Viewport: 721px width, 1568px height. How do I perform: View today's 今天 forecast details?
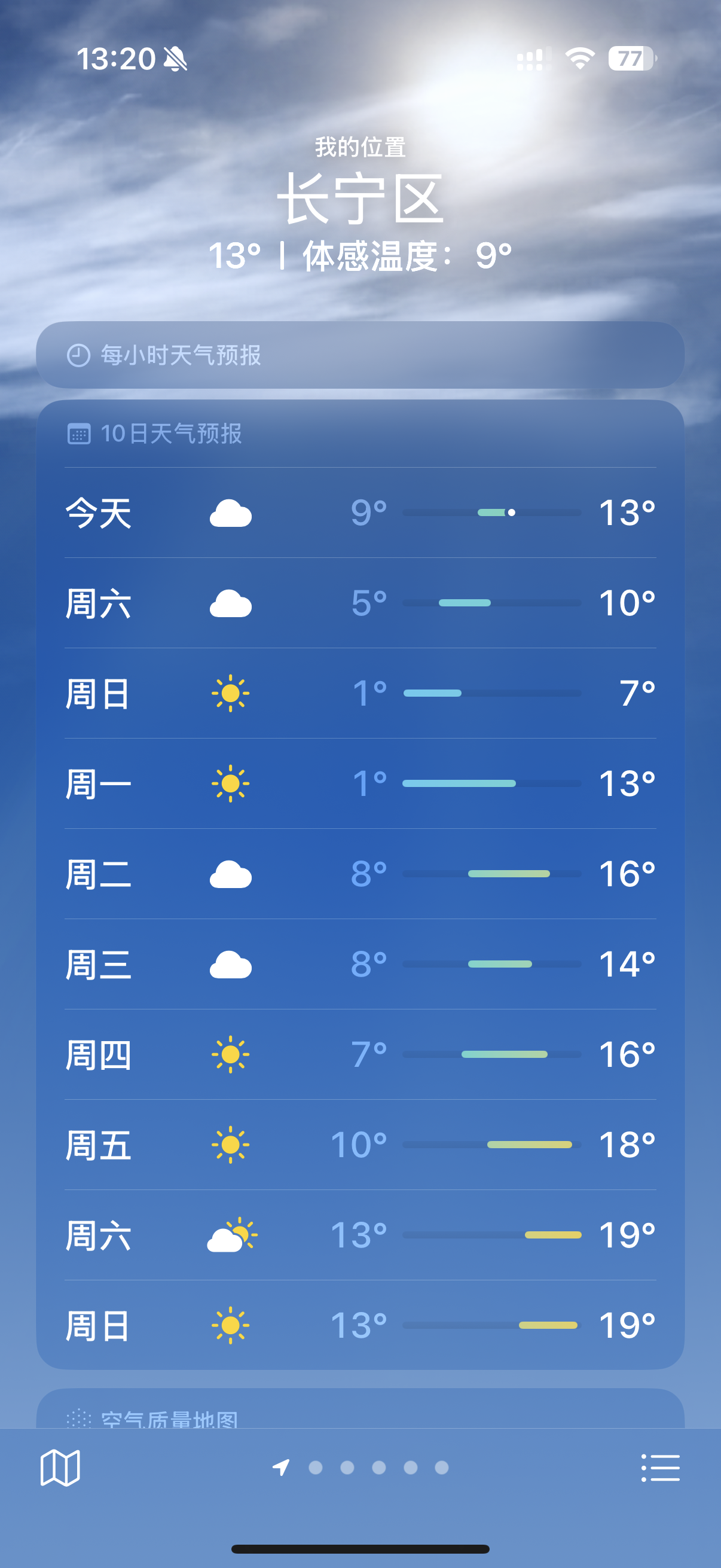(x=360, y=513)
